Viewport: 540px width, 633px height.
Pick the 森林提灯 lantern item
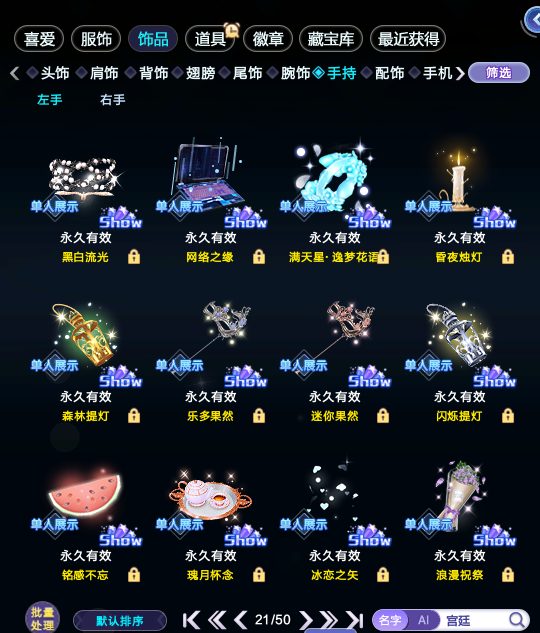coord(85,363)
